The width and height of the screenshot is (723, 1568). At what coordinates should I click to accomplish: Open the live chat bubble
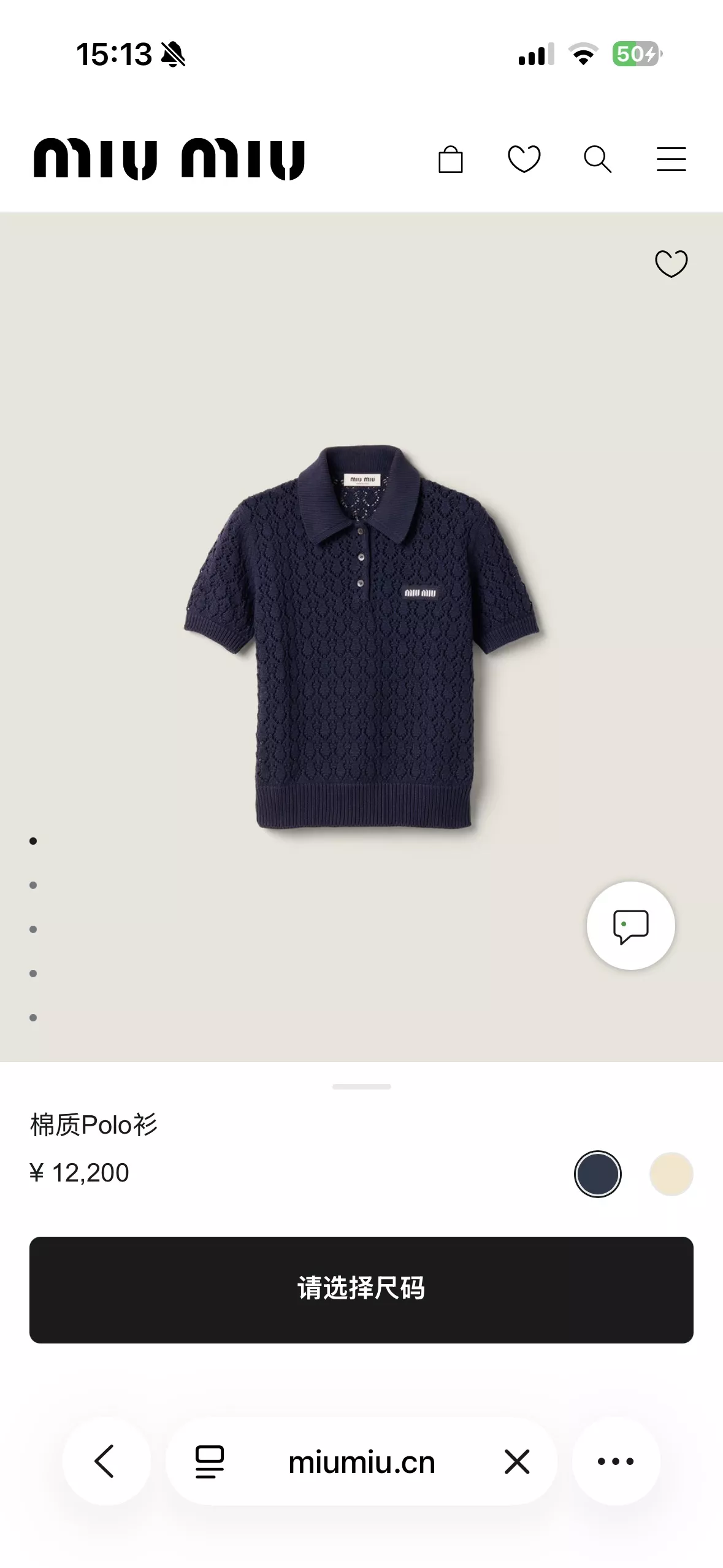[x=631, y=926]
